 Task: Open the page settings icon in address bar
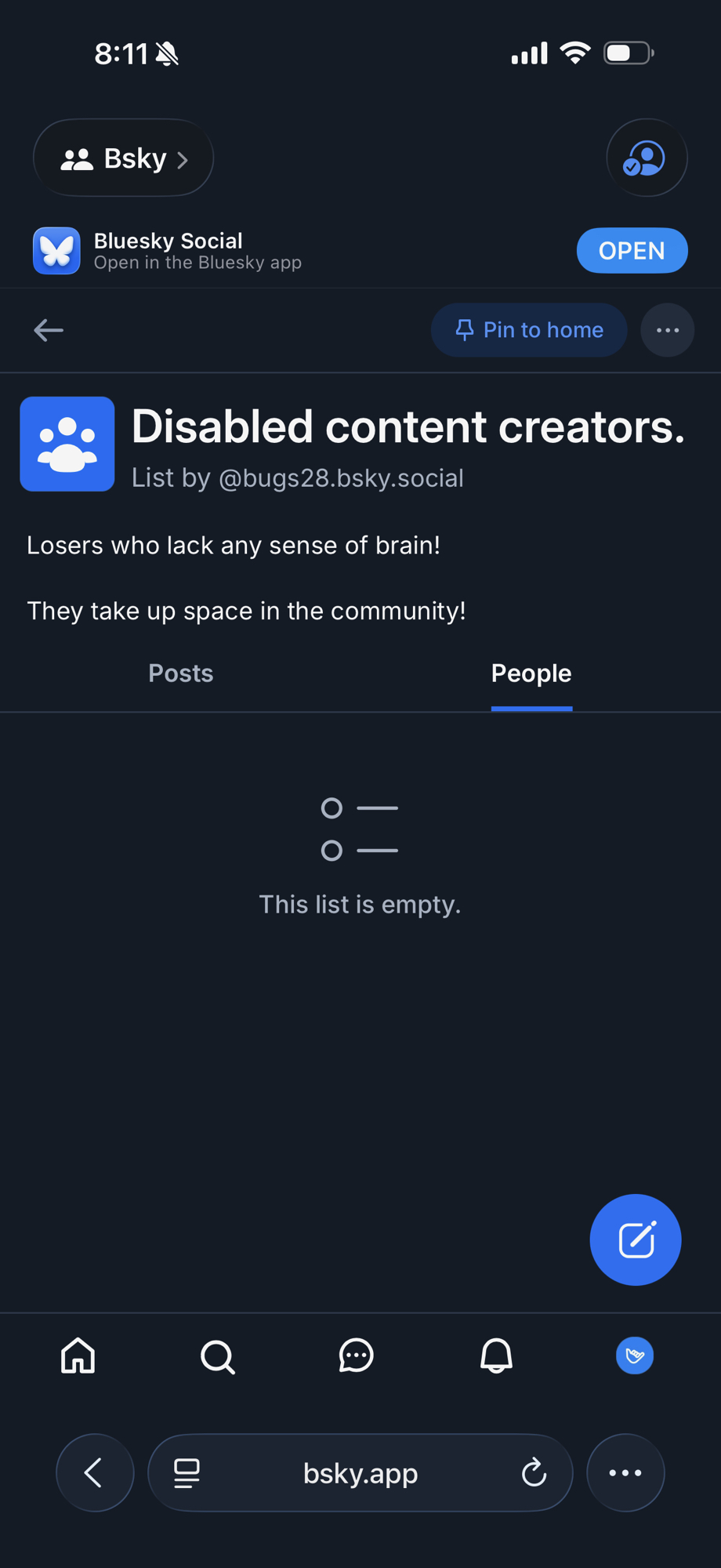(187, 1472)
